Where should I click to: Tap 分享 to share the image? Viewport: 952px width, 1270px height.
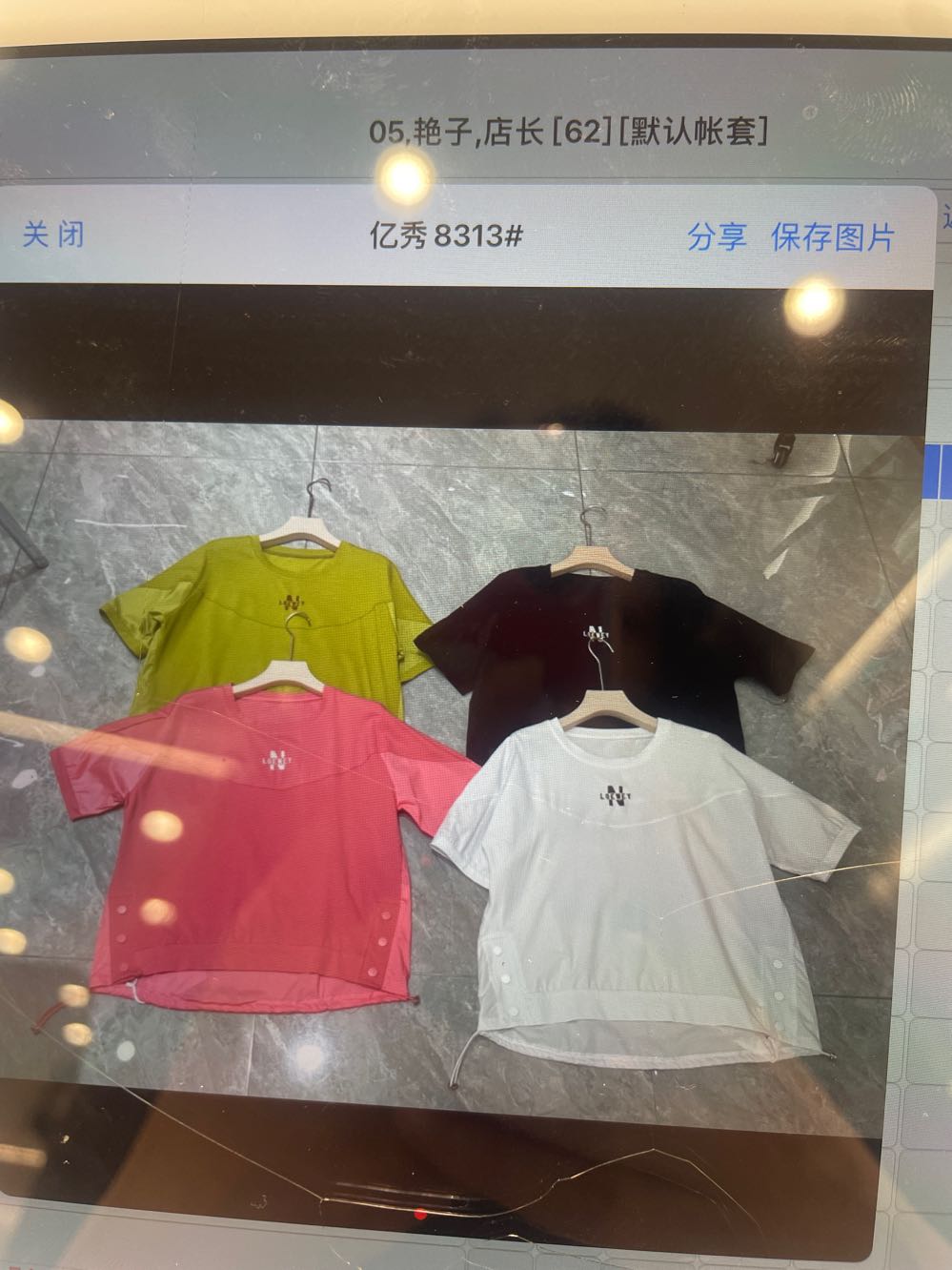[x=717, y=236]
